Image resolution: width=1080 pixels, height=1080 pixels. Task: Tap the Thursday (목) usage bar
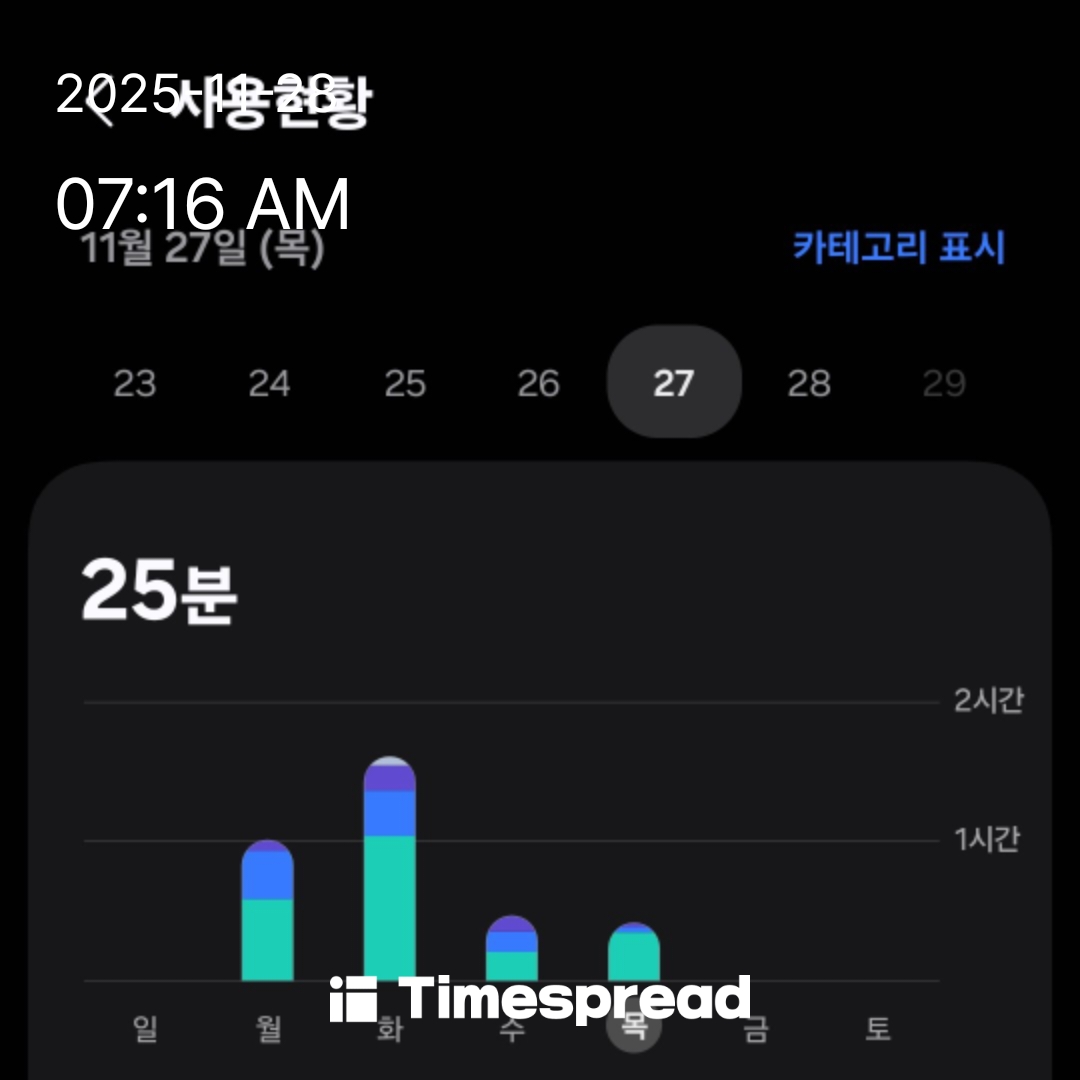633,953
